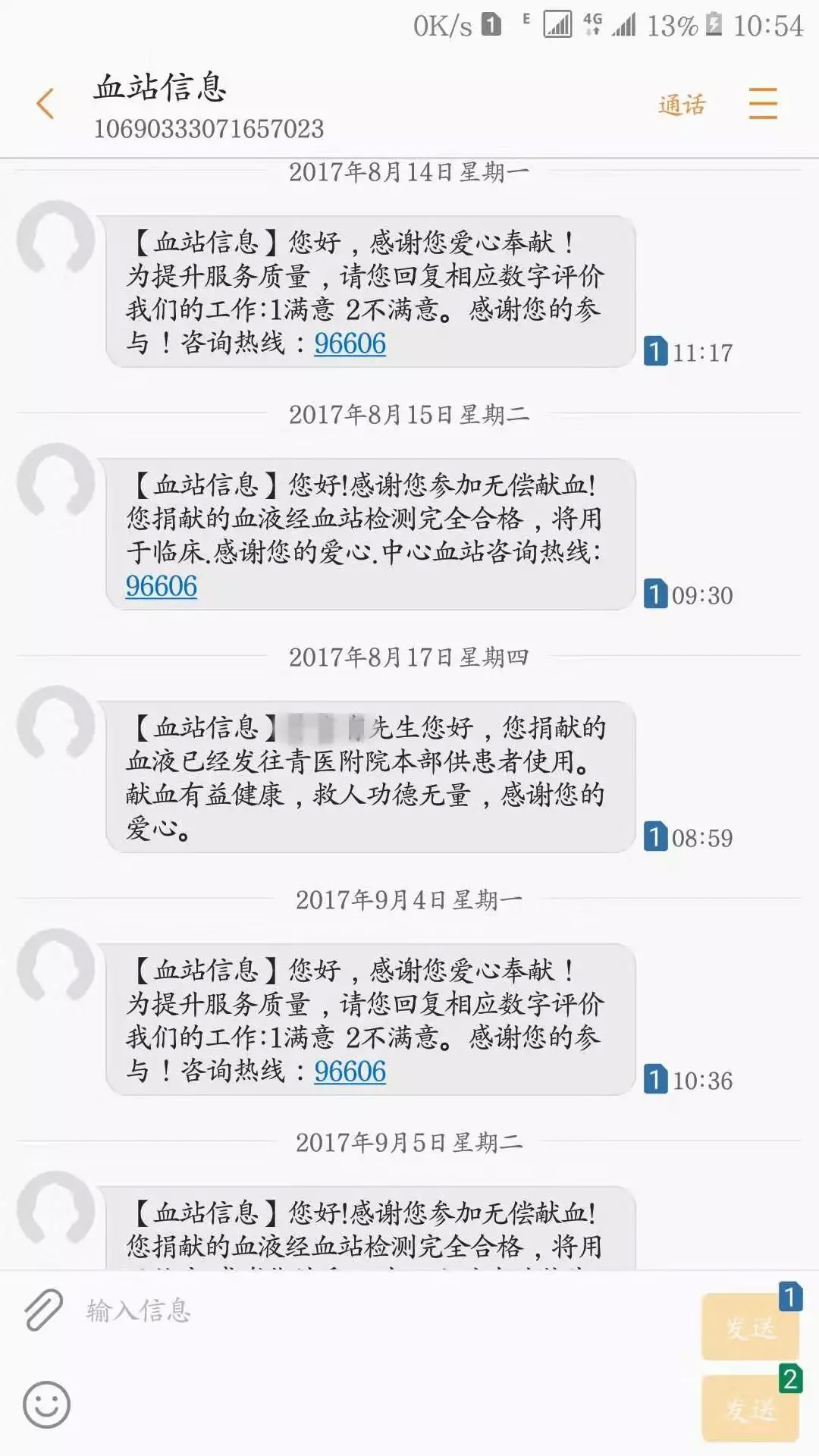Open the hamburger menu at top right
The image size is (819, 1456).
[762, 104]
